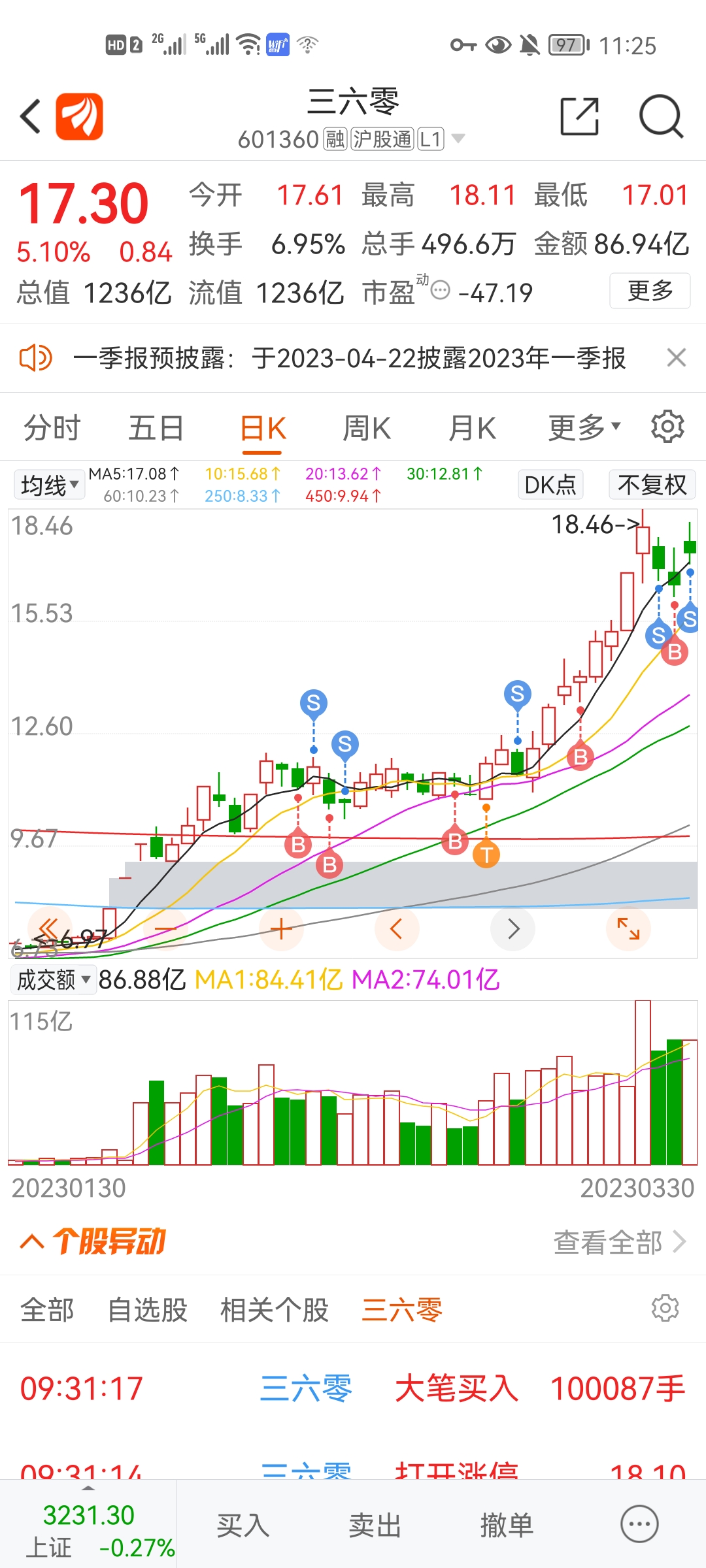This screenshot has height=1568, width=706.
Task: Switch to the 五日 chart tab
Action: (156, 429)
